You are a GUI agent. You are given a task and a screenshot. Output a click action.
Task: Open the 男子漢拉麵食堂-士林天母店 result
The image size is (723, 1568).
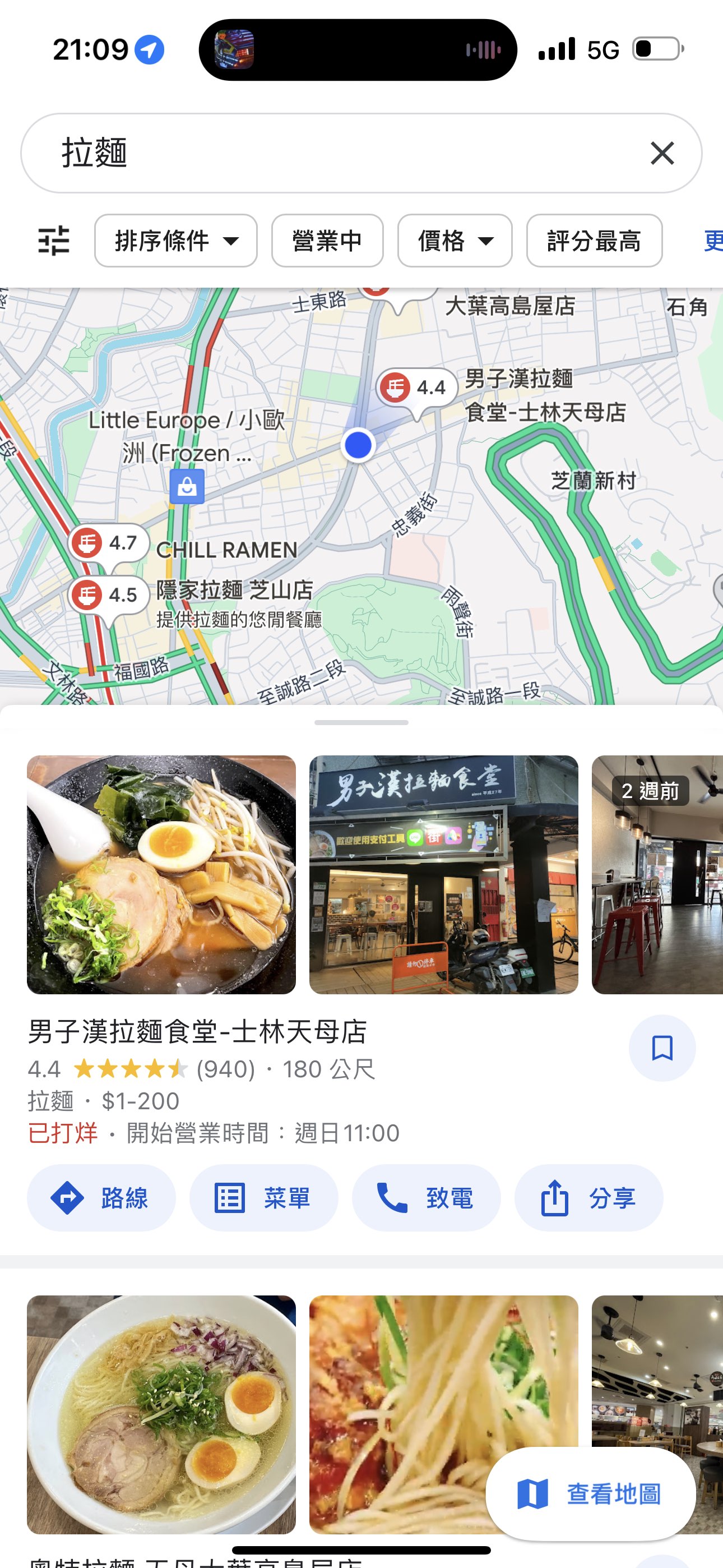[197, 1031]
